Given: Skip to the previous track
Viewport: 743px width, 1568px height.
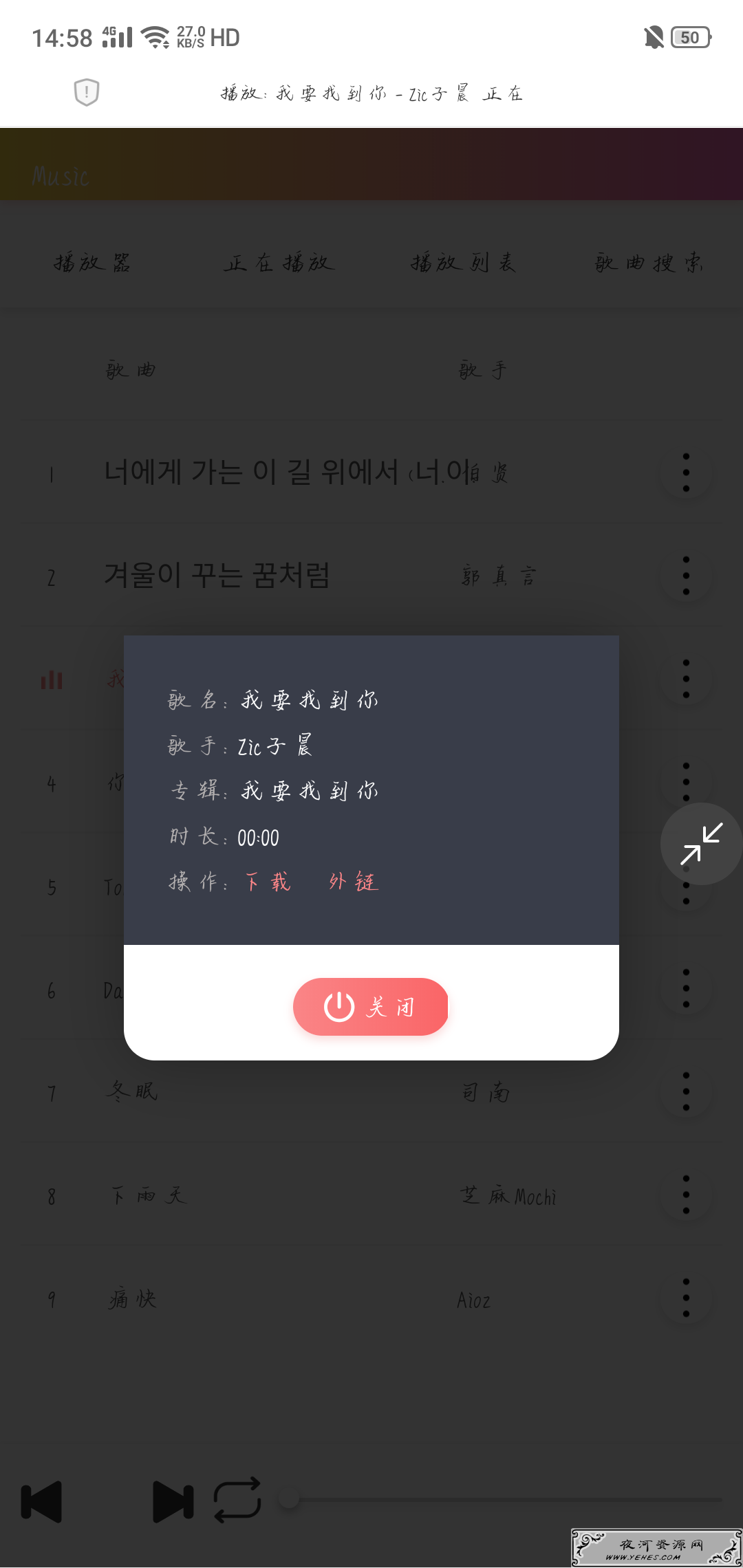Looking at the screenshot, I should pos(42,1501).
